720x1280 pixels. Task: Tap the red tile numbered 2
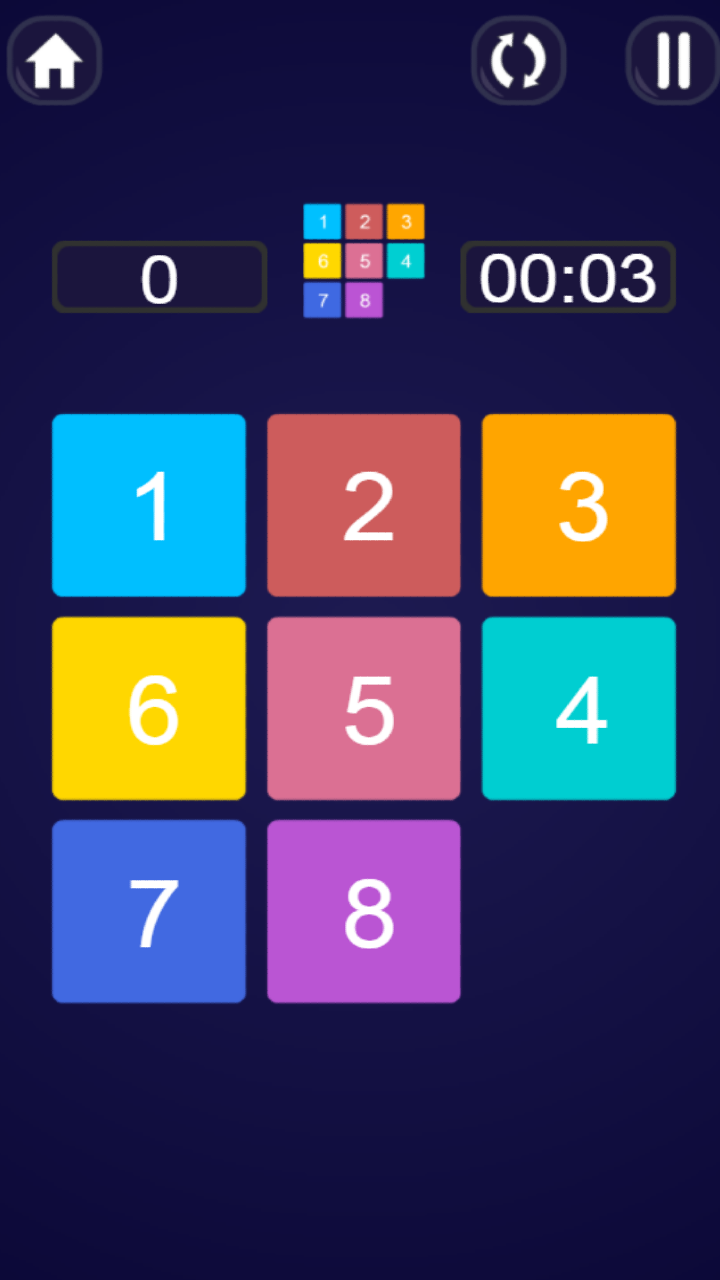[364, 505]
